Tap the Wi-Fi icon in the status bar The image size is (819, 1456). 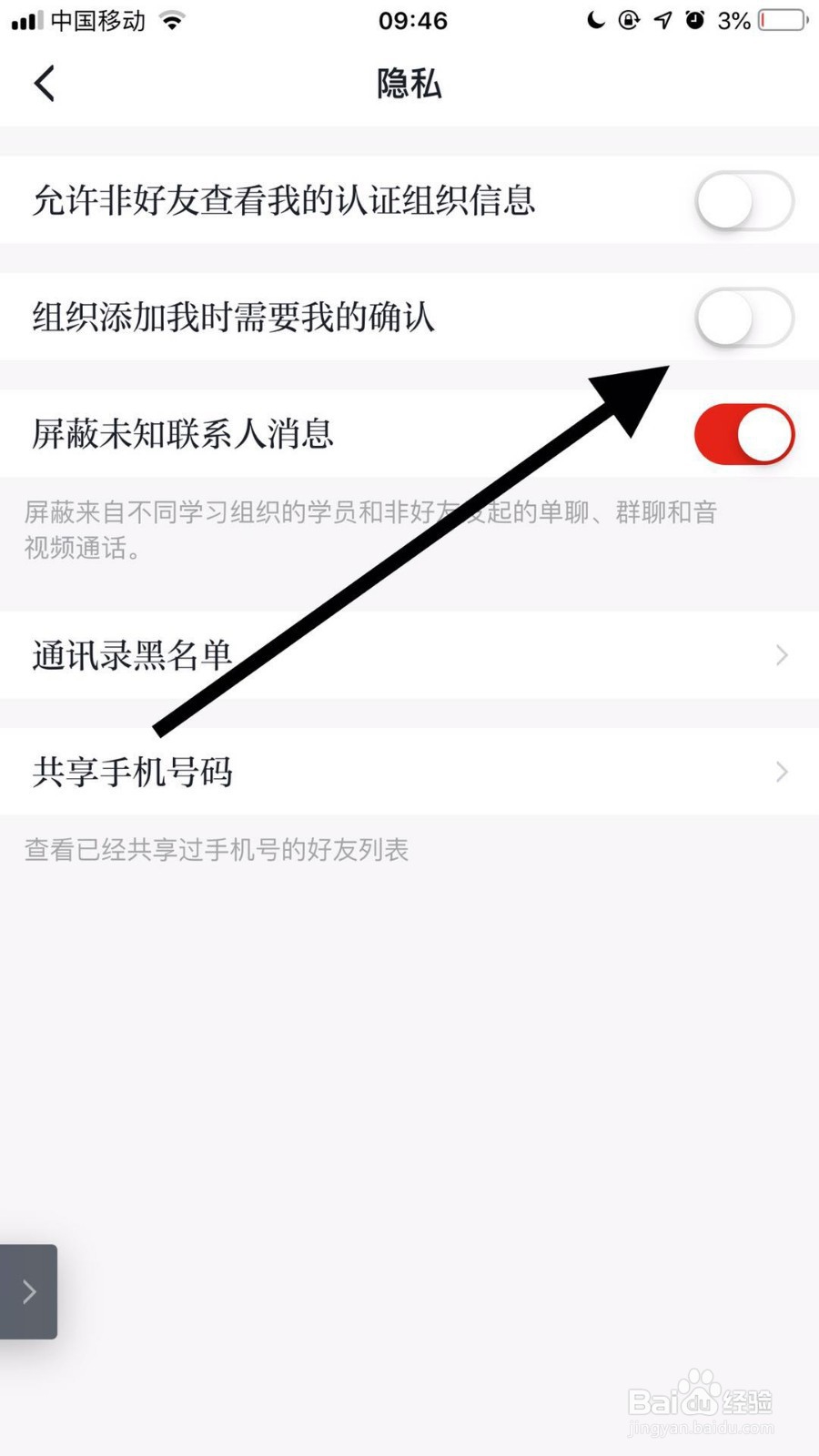coord(171,19)
